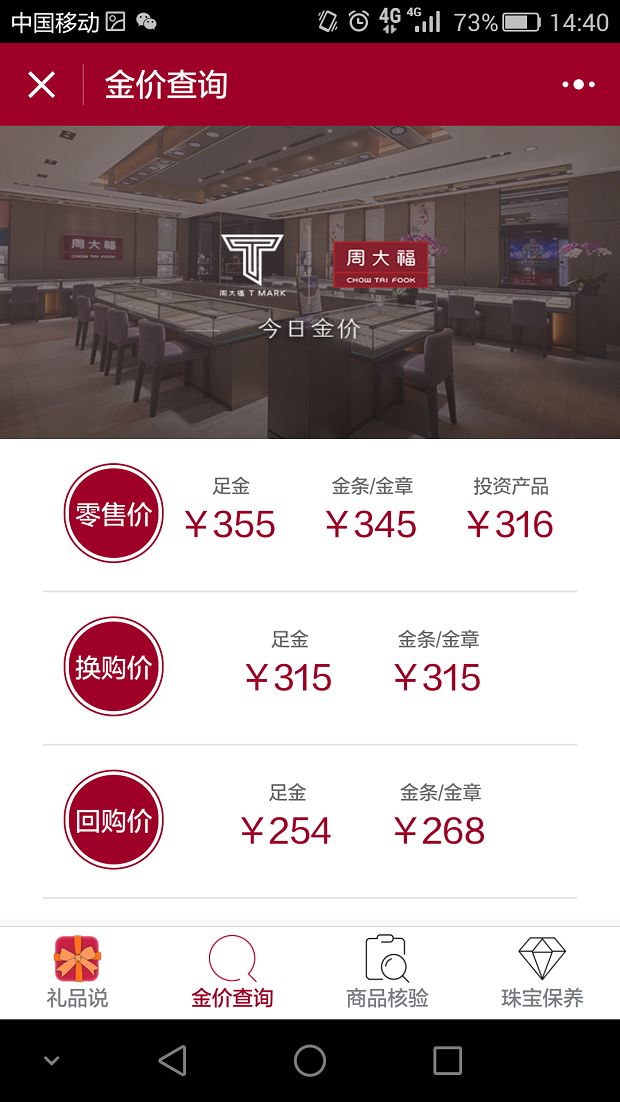Viewport: 620px width, 1102px height.
Task: Open the three-dot overflow menu
Action: (578, 85)
